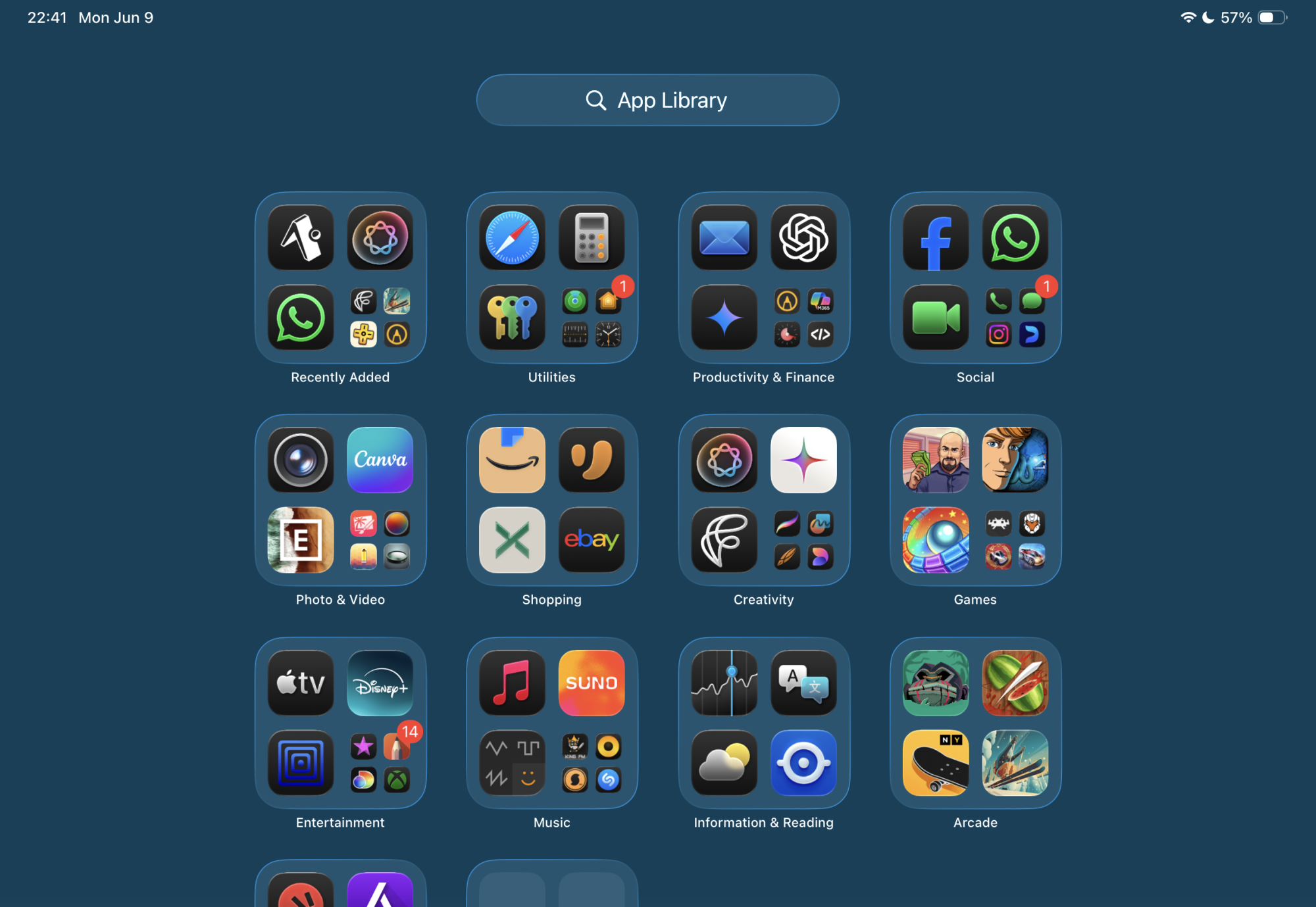
Task: Open the ChatGPT app
Action: 803,237
